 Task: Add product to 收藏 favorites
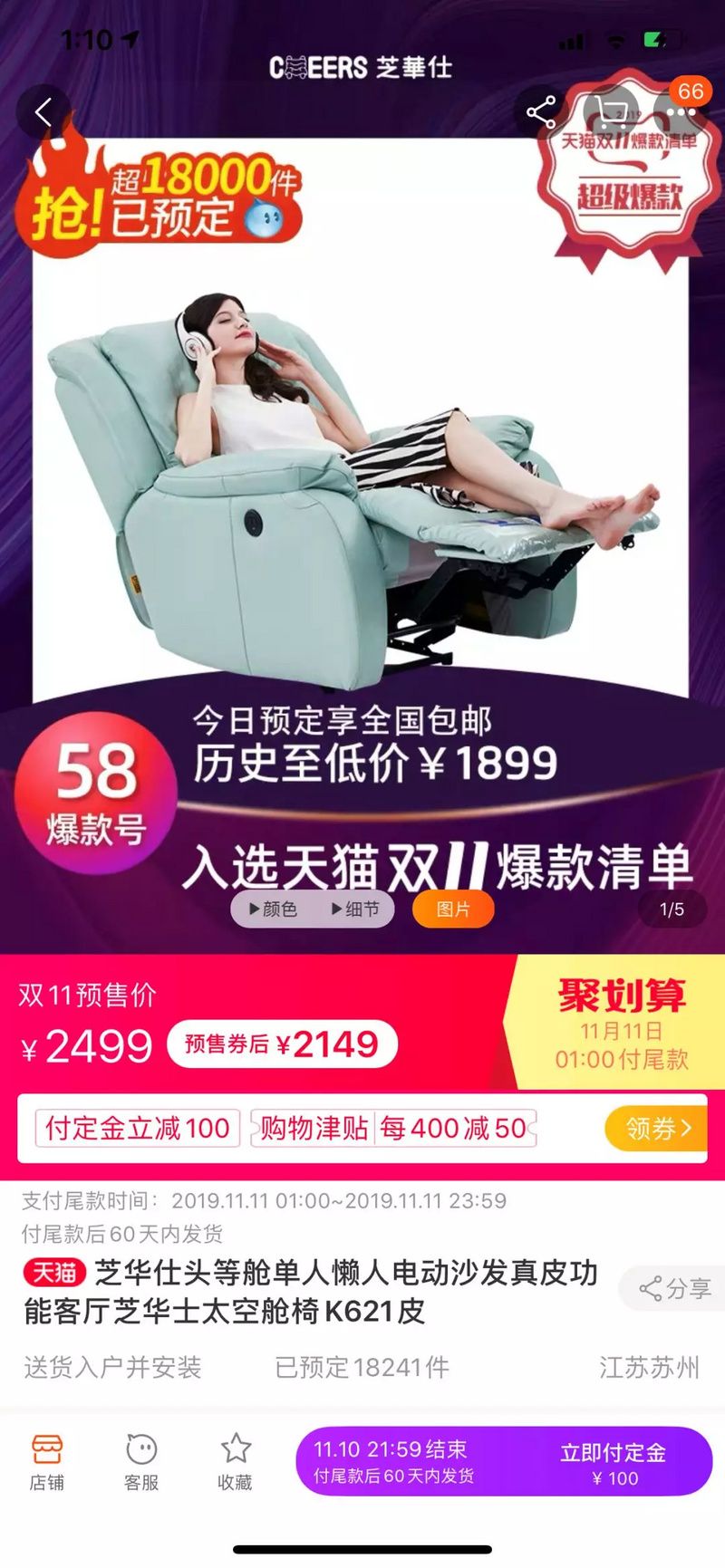(236, 1461)
